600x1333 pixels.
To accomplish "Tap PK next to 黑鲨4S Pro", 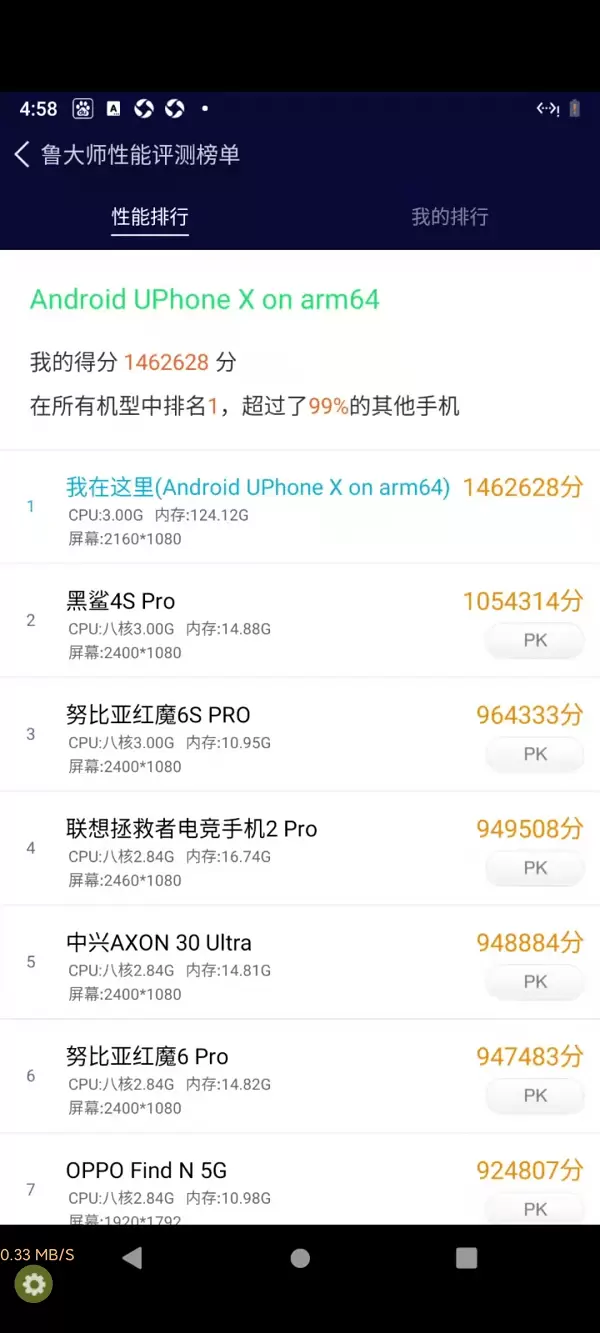I will pos(535,641).
